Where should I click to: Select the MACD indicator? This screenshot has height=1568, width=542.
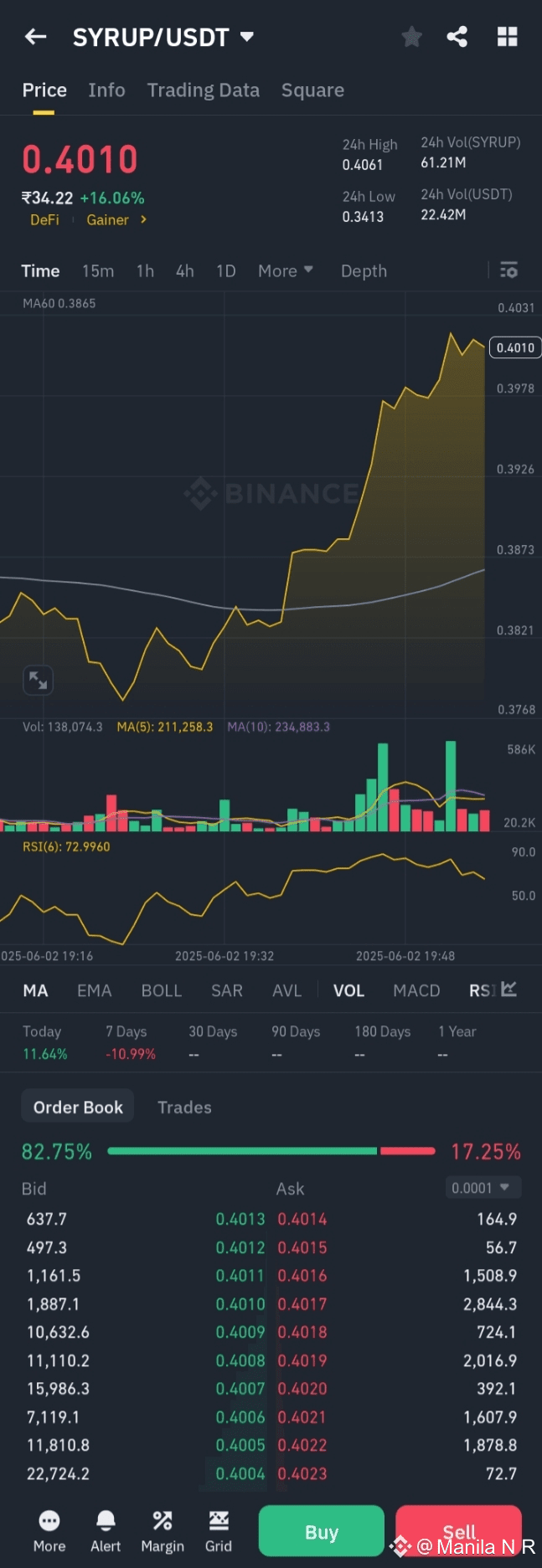click(x=416, y=990)
